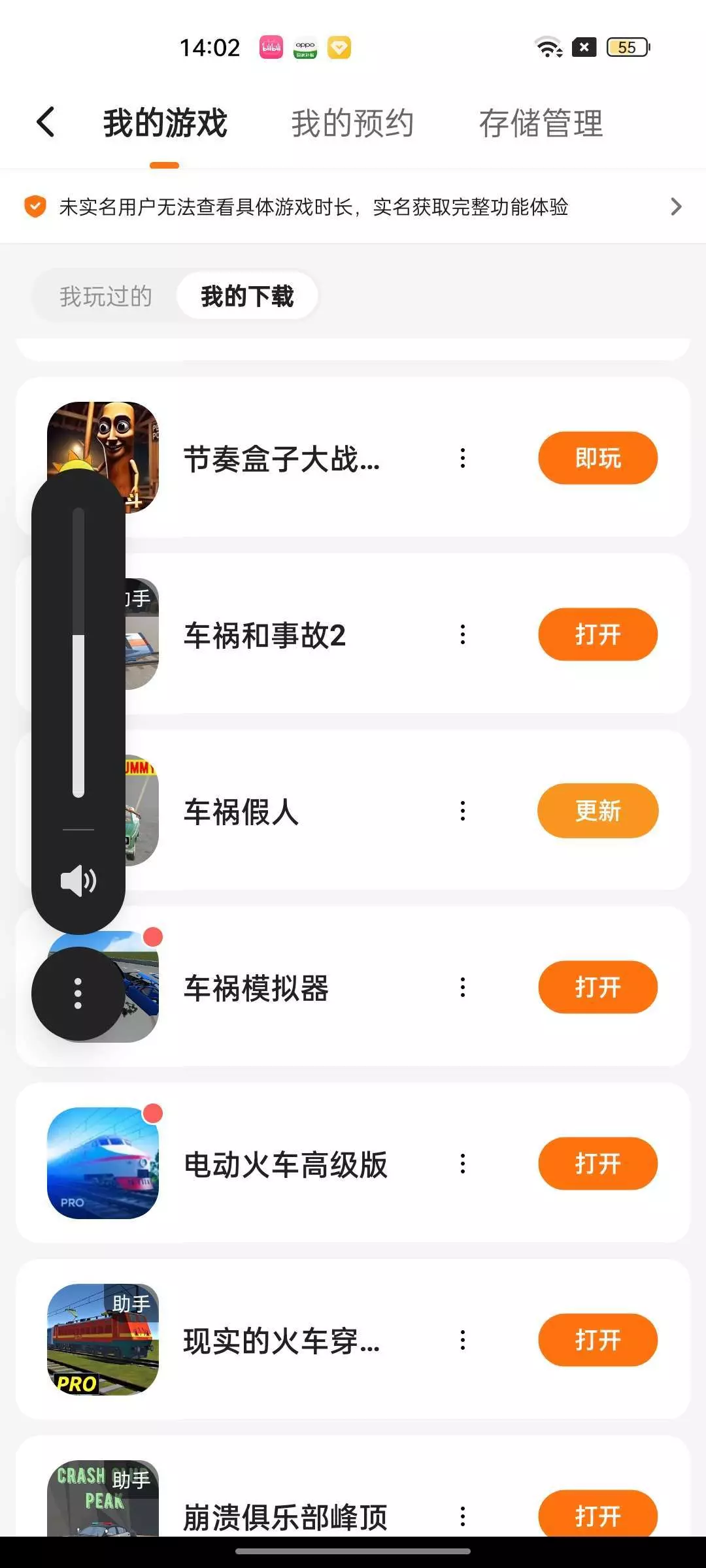Open more options for 节奏盒子大战

click(x=463, y=458)
